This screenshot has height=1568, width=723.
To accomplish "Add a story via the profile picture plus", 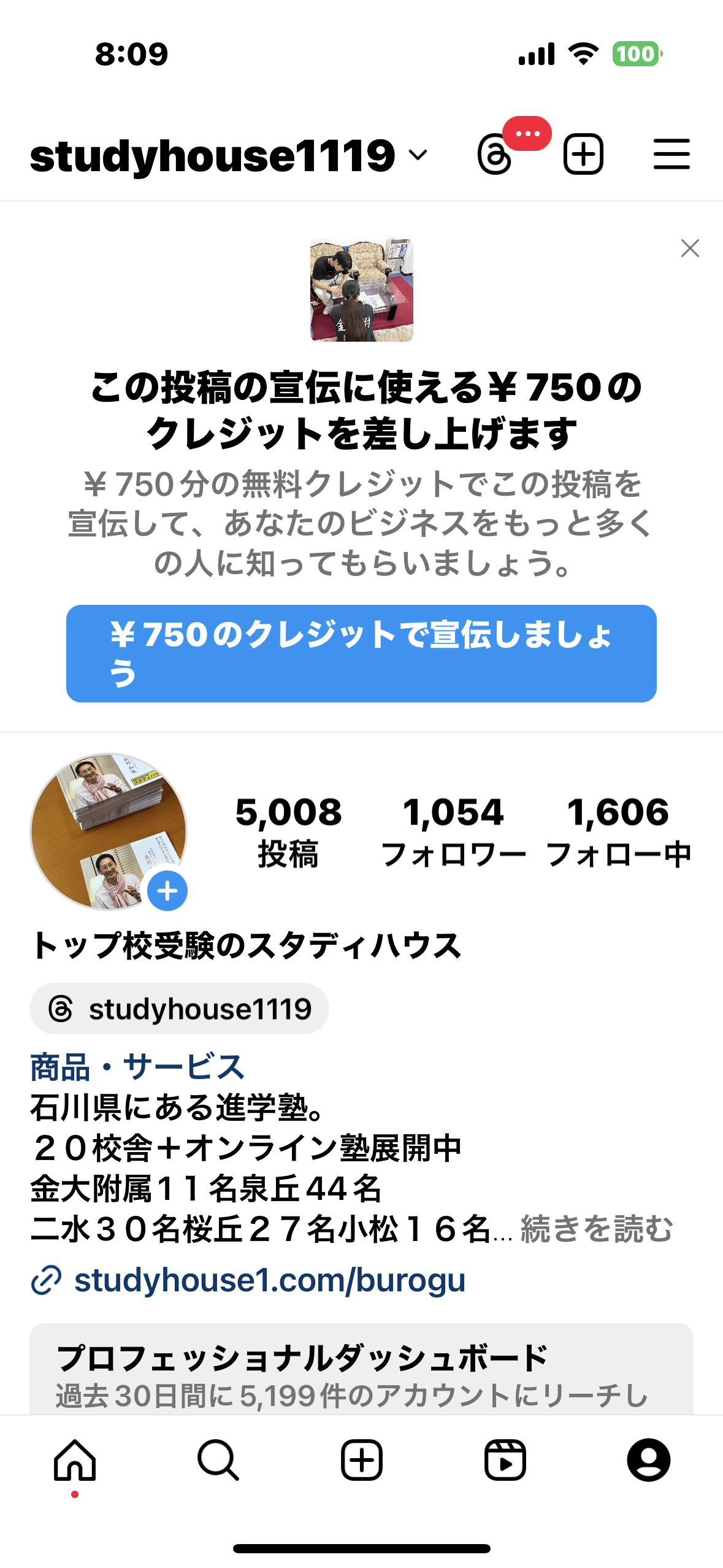I will [x=167, y=891].
